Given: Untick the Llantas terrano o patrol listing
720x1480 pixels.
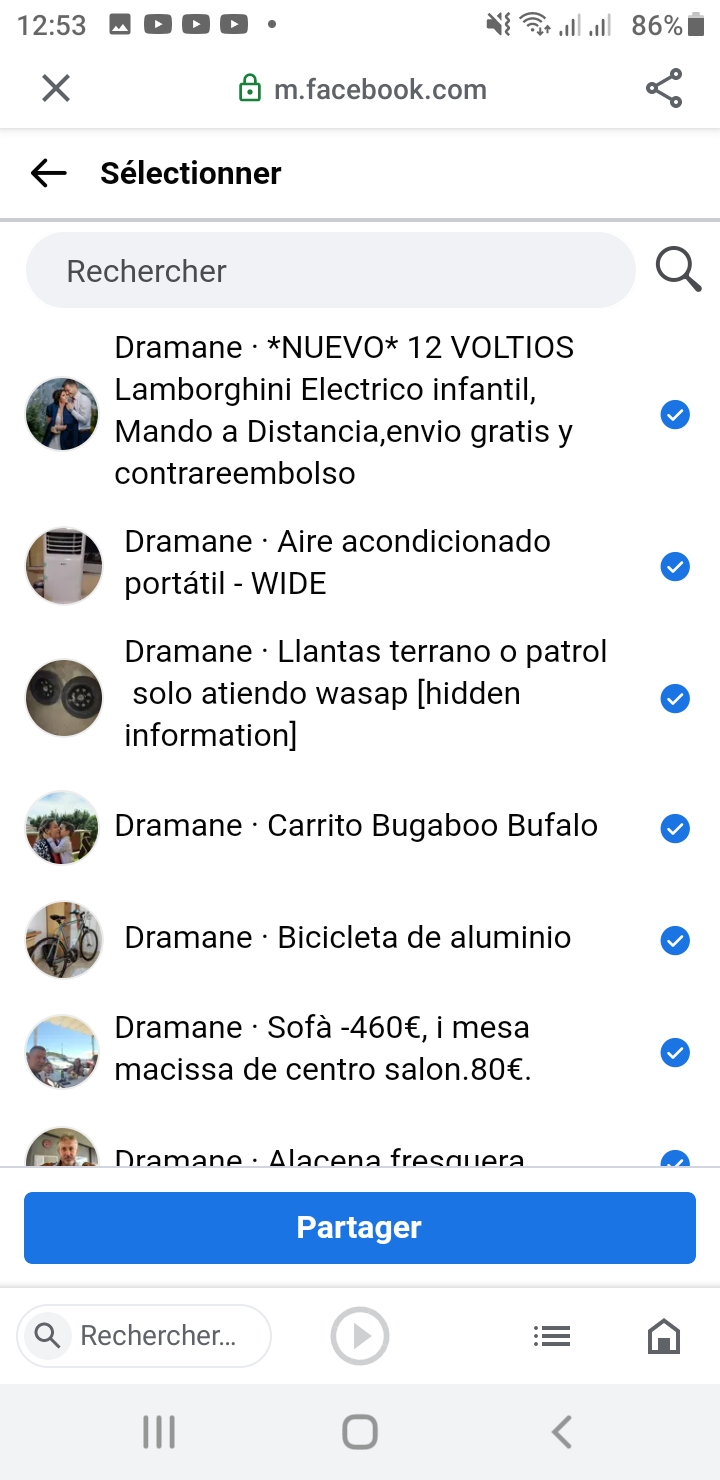Looking at the screenshot, I should tap(675, 698).
